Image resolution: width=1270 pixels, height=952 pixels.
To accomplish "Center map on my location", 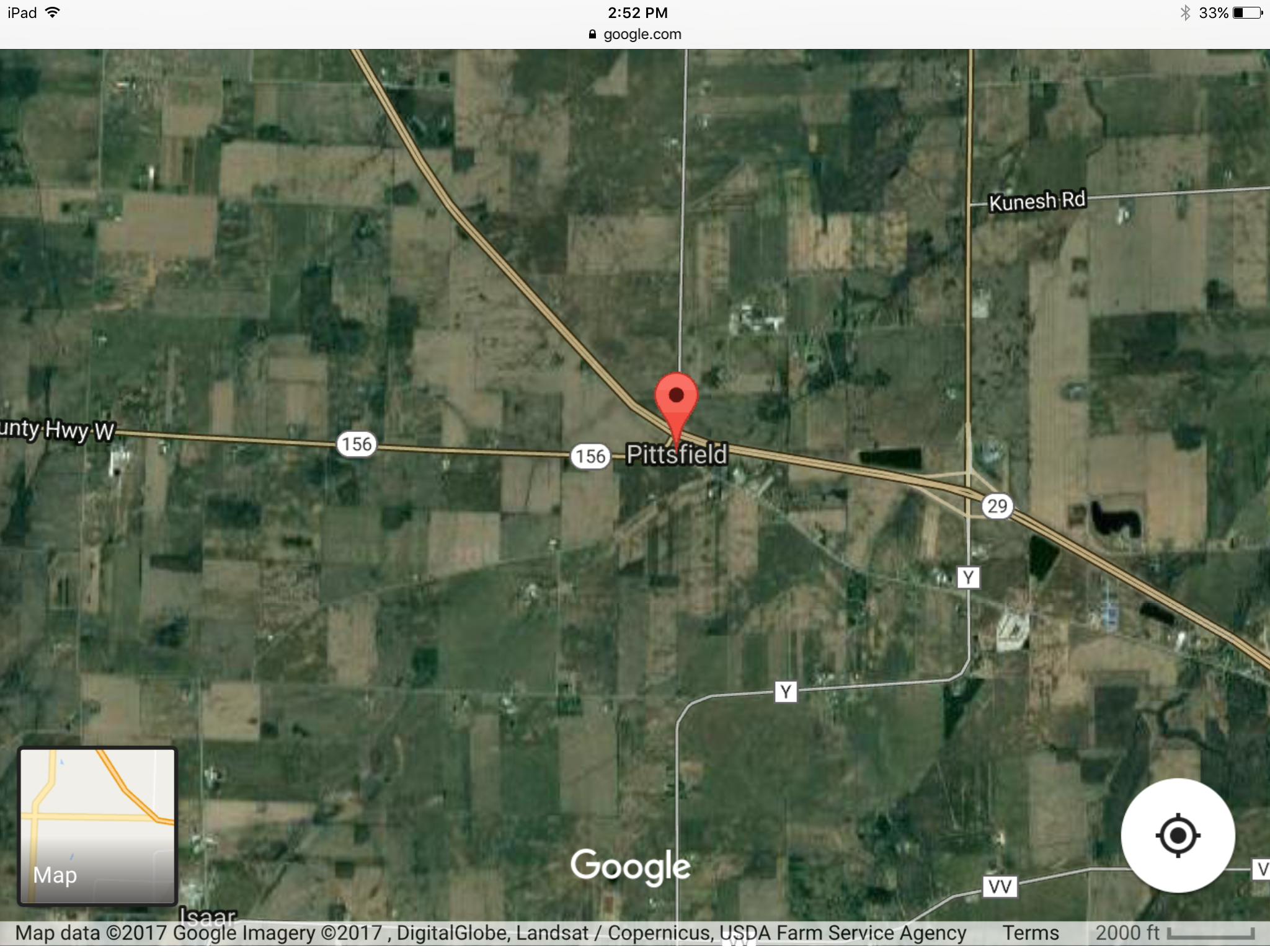I will point(1178,835).
